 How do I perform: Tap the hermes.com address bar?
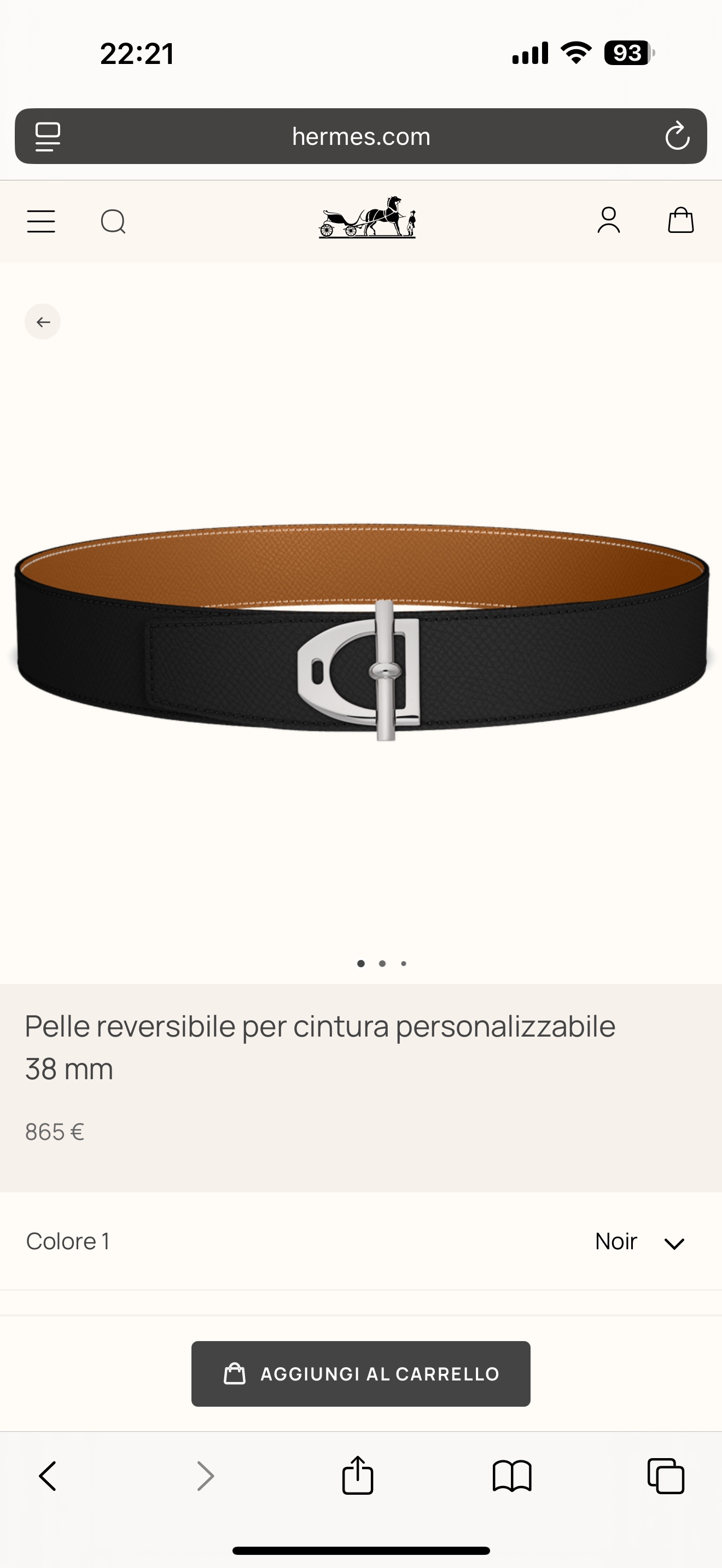click(x=361, y=136)
